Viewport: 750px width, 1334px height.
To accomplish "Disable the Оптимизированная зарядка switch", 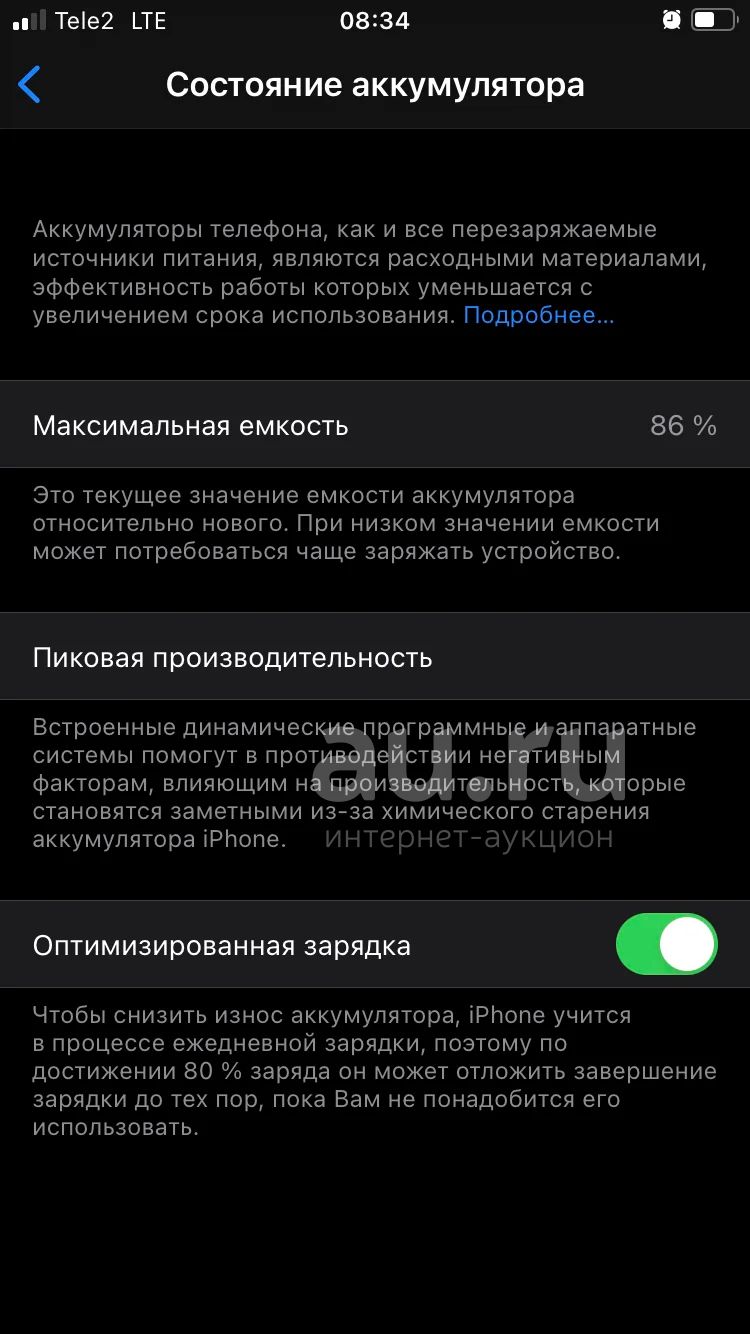I will (667, 944).
